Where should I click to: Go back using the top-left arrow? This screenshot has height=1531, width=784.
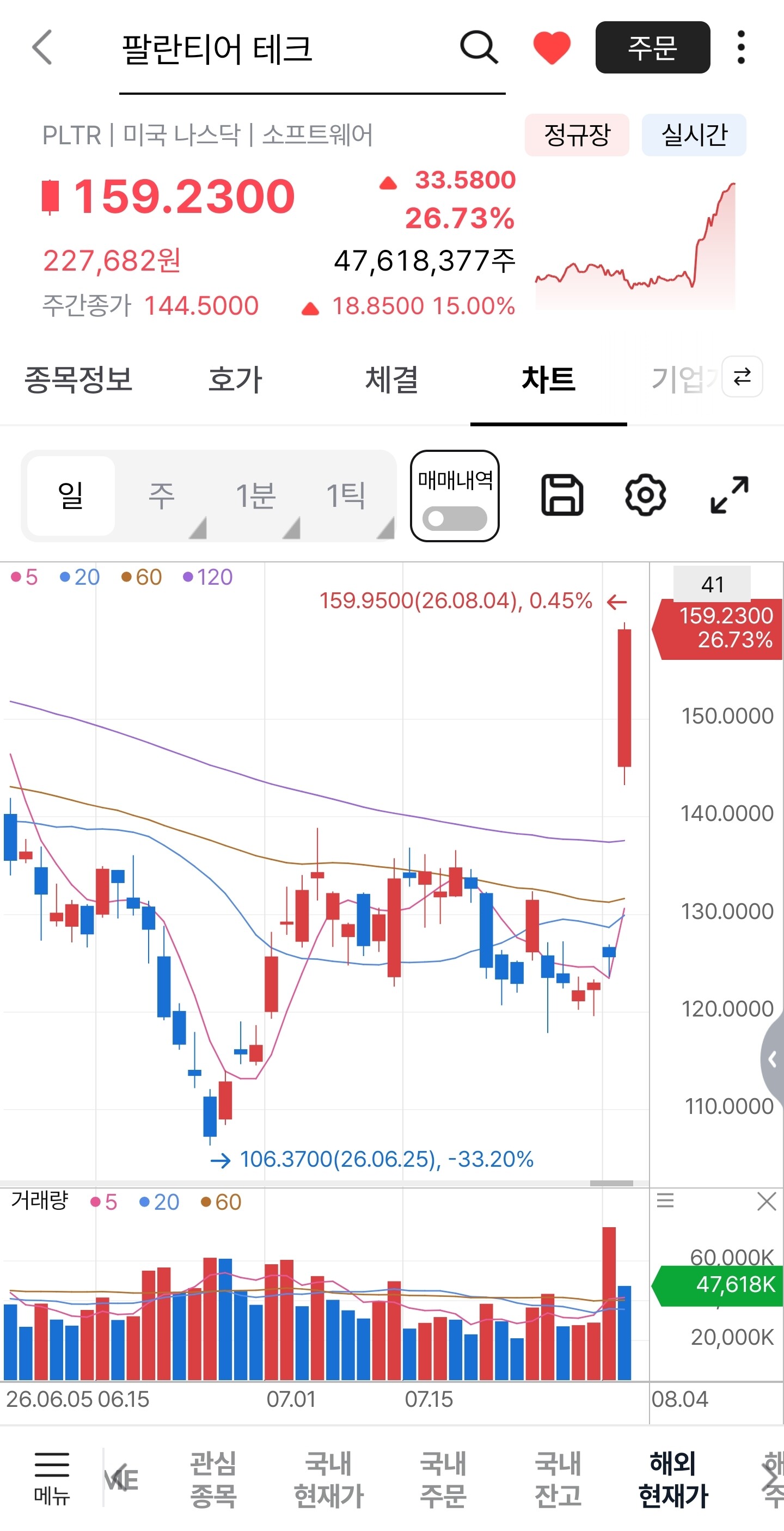click(42, 47)
